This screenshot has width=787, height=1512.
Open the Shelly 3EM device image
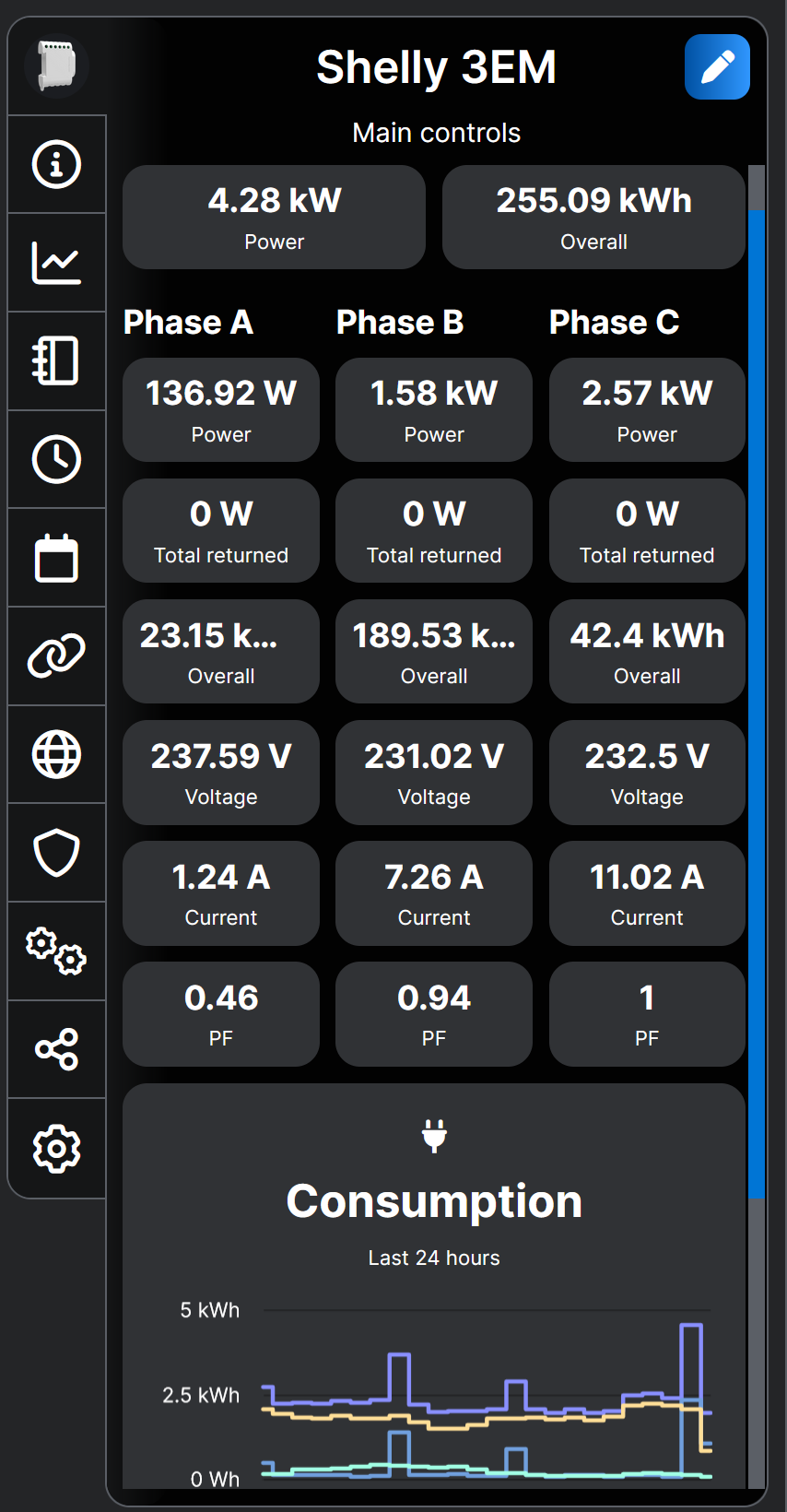pos(56,66)
